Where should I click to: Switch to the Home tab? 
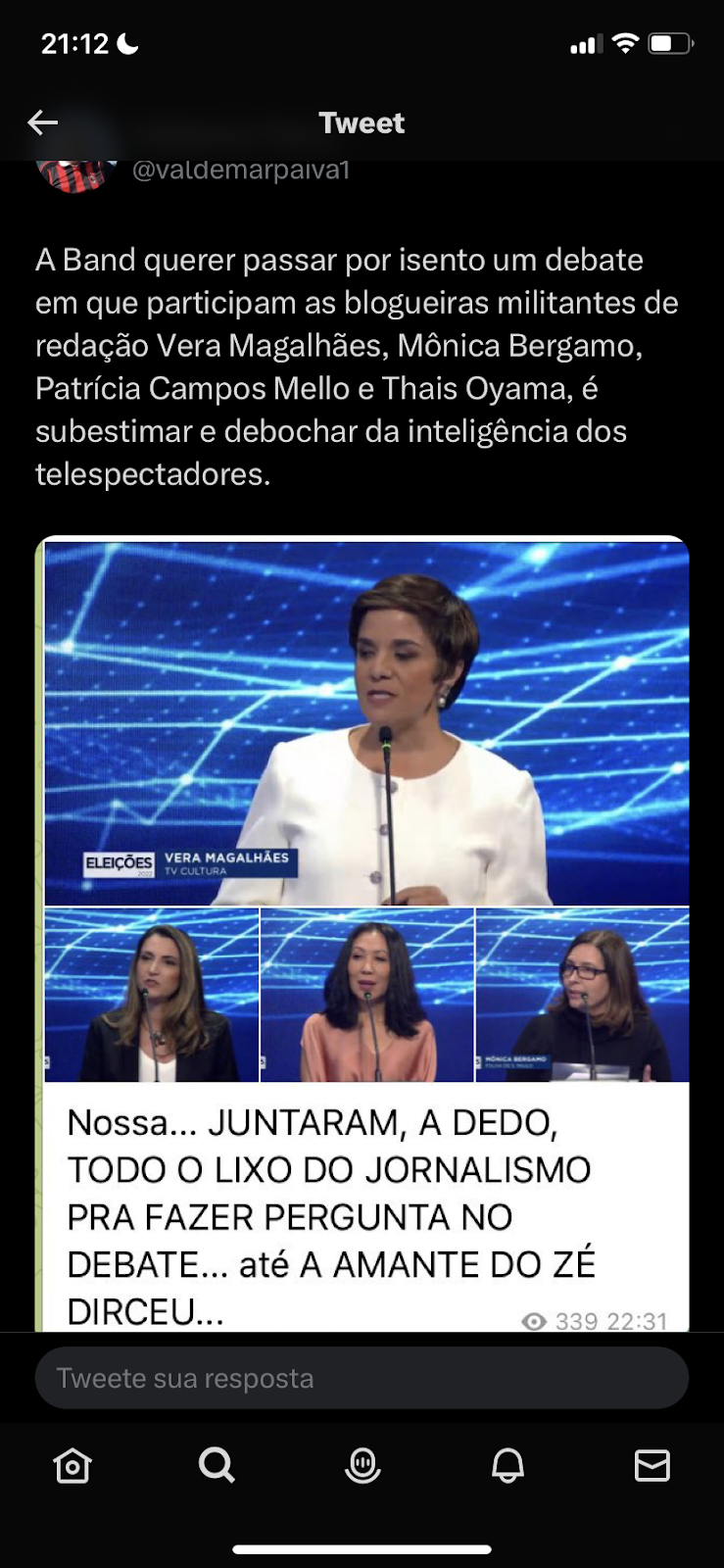pyautogui.click(x=72, y=1466)
